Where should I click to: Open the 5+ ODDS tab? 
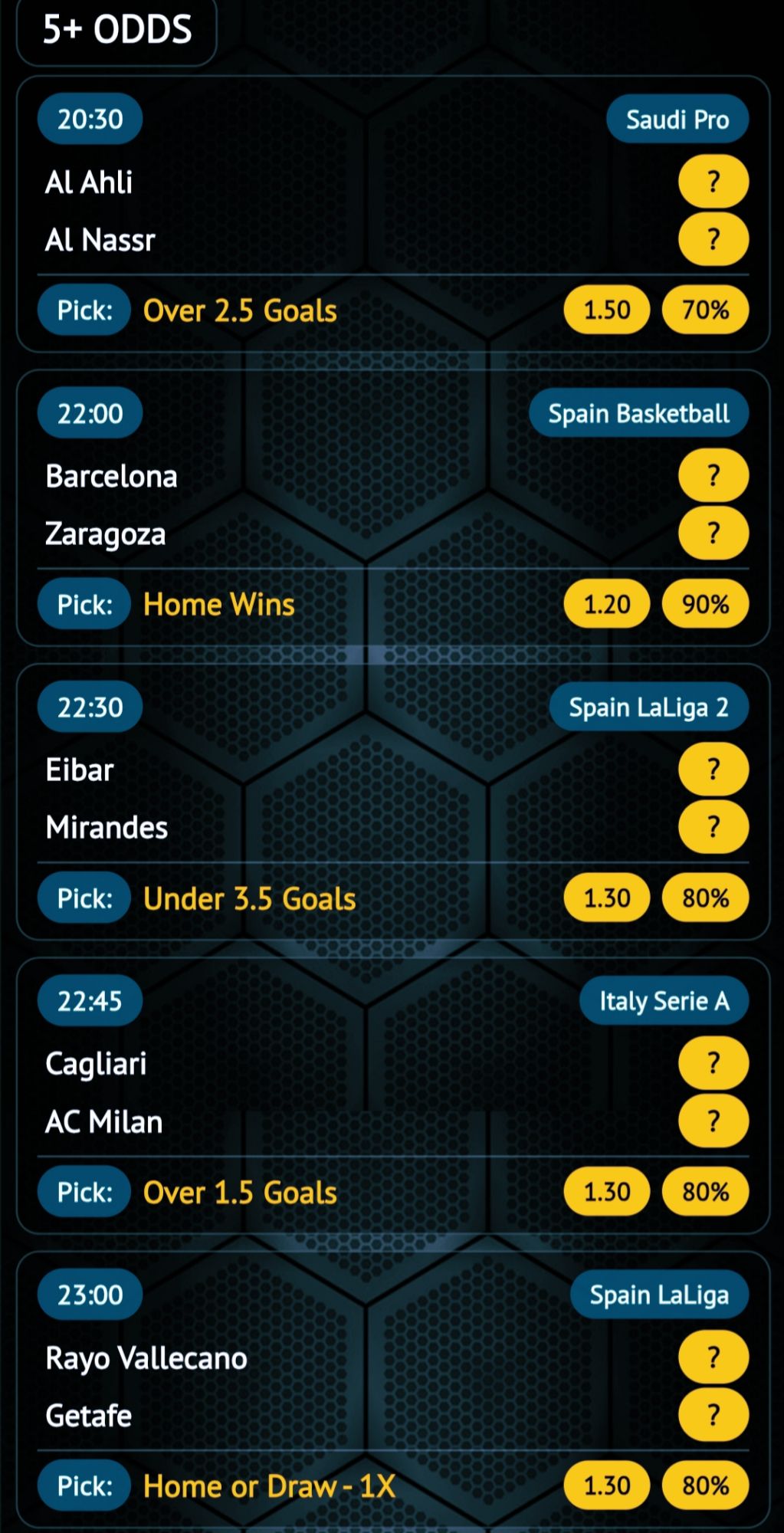pos(116,31)
